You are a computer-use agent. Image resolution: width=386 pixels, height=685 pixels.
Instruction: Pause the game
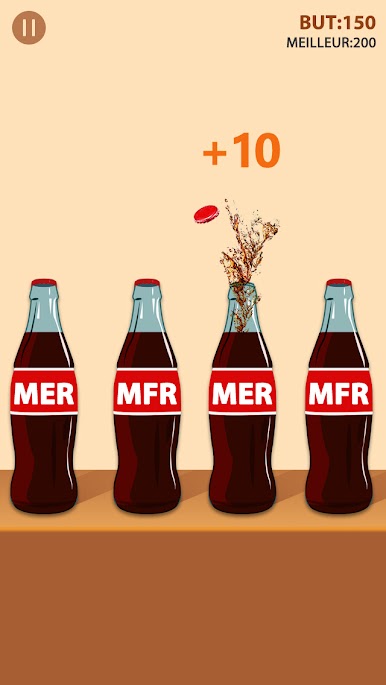29,28
